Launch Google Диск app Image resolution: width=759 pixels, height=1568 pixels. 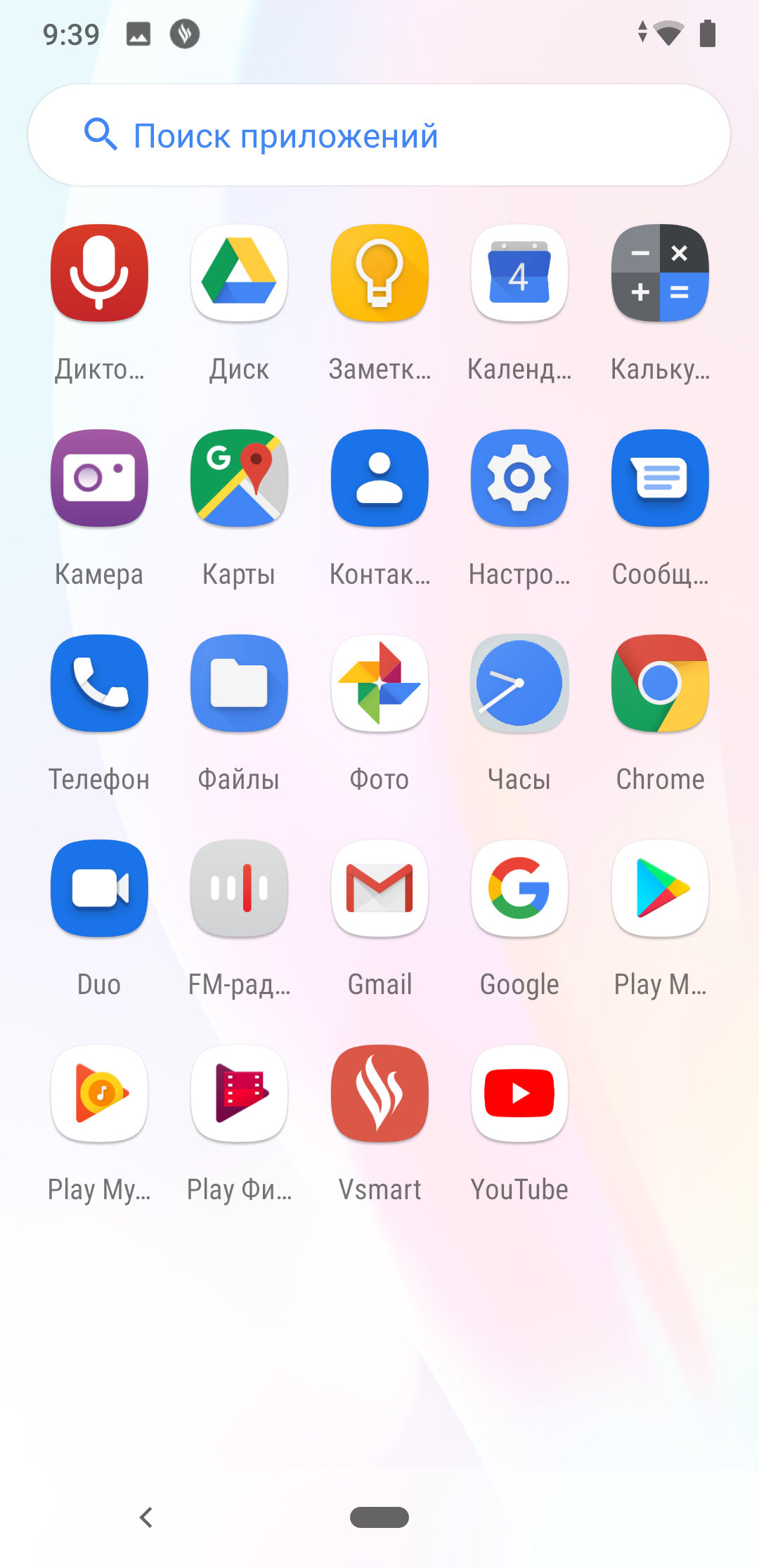(x=239, y=273)
